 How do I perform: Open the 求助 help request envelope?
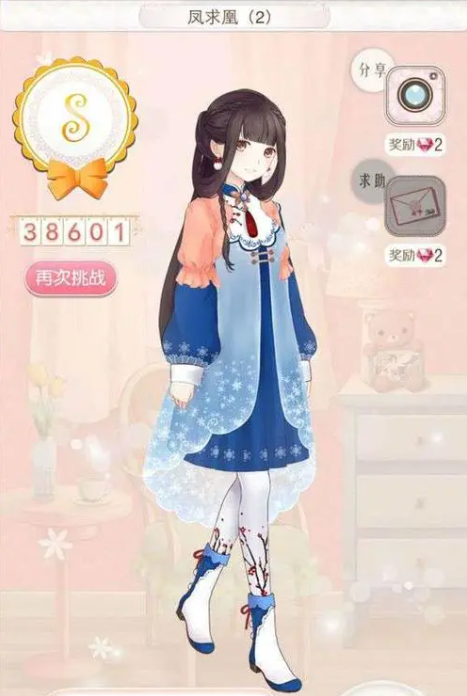[x=415, y=206]
